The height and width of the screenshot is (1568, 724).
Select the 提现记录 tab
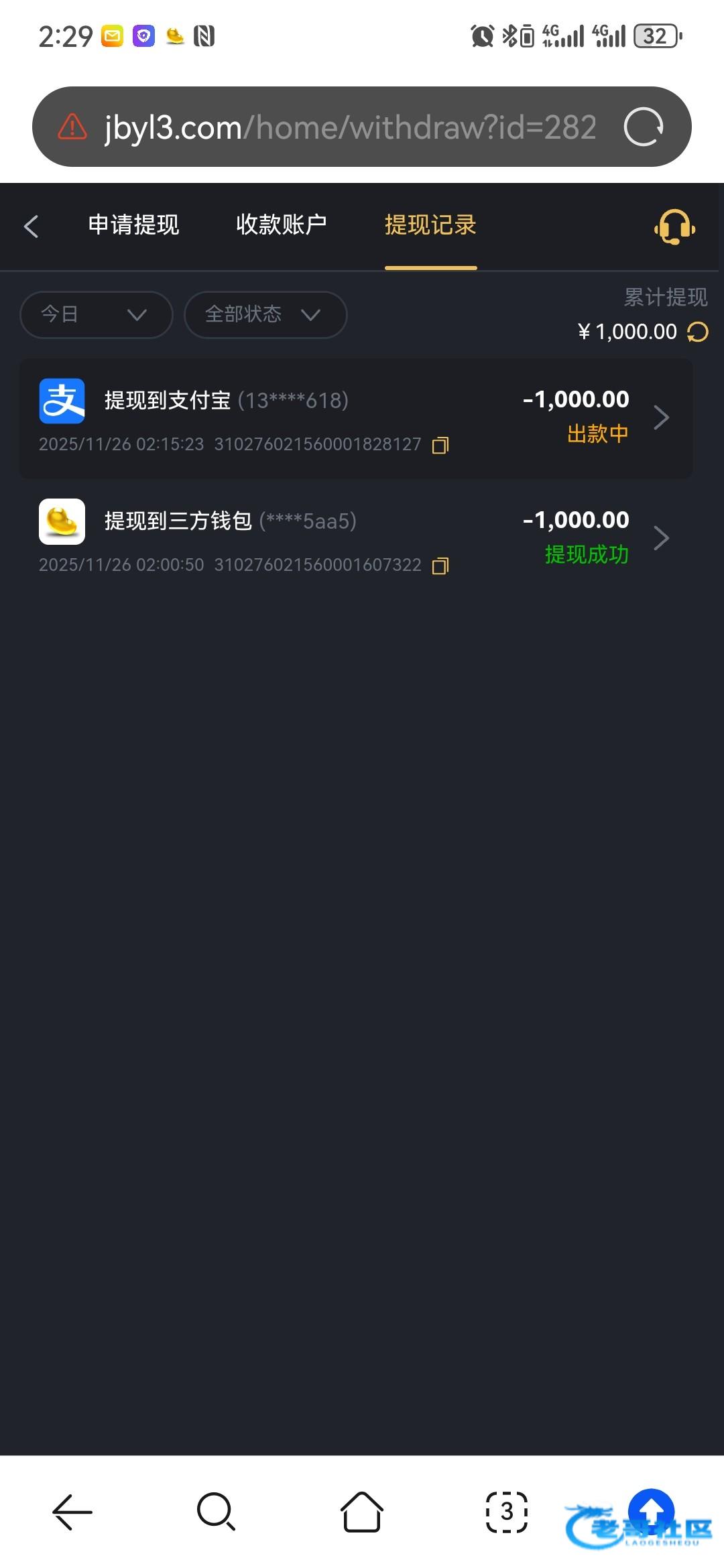coord(430,224)
